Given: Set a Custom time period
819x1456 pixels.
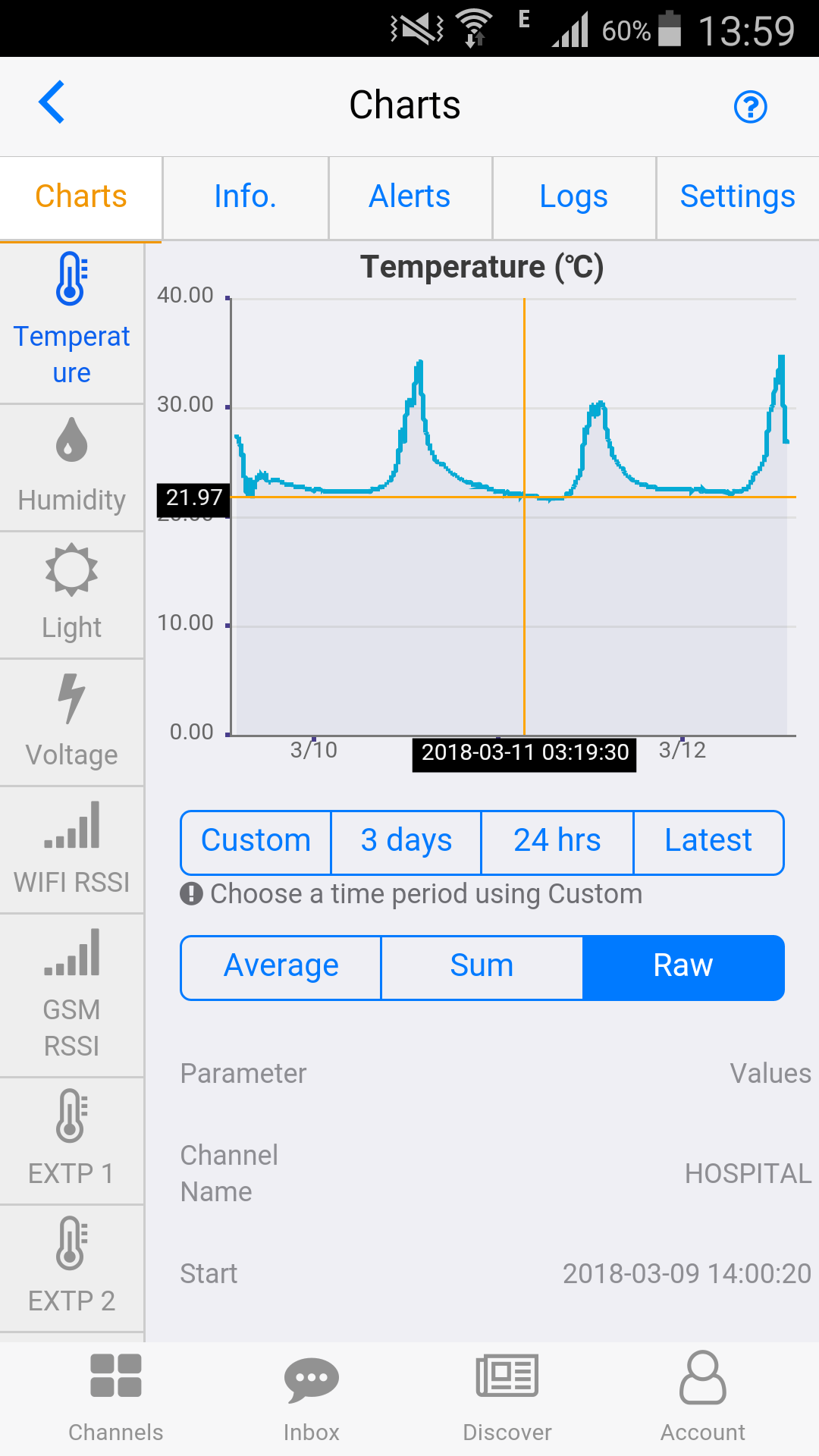Looking at the screenshot, I should tap(256, 842).
